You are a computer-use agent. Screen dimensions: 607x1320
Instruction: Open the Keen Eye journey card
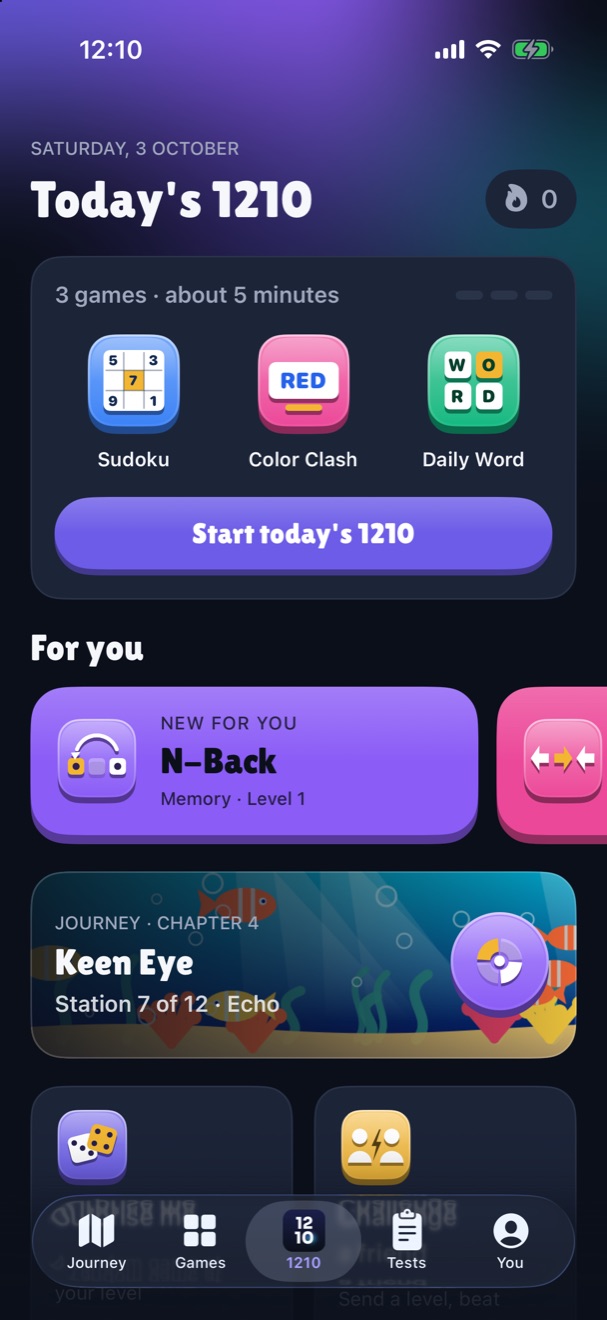pos(303,964)
